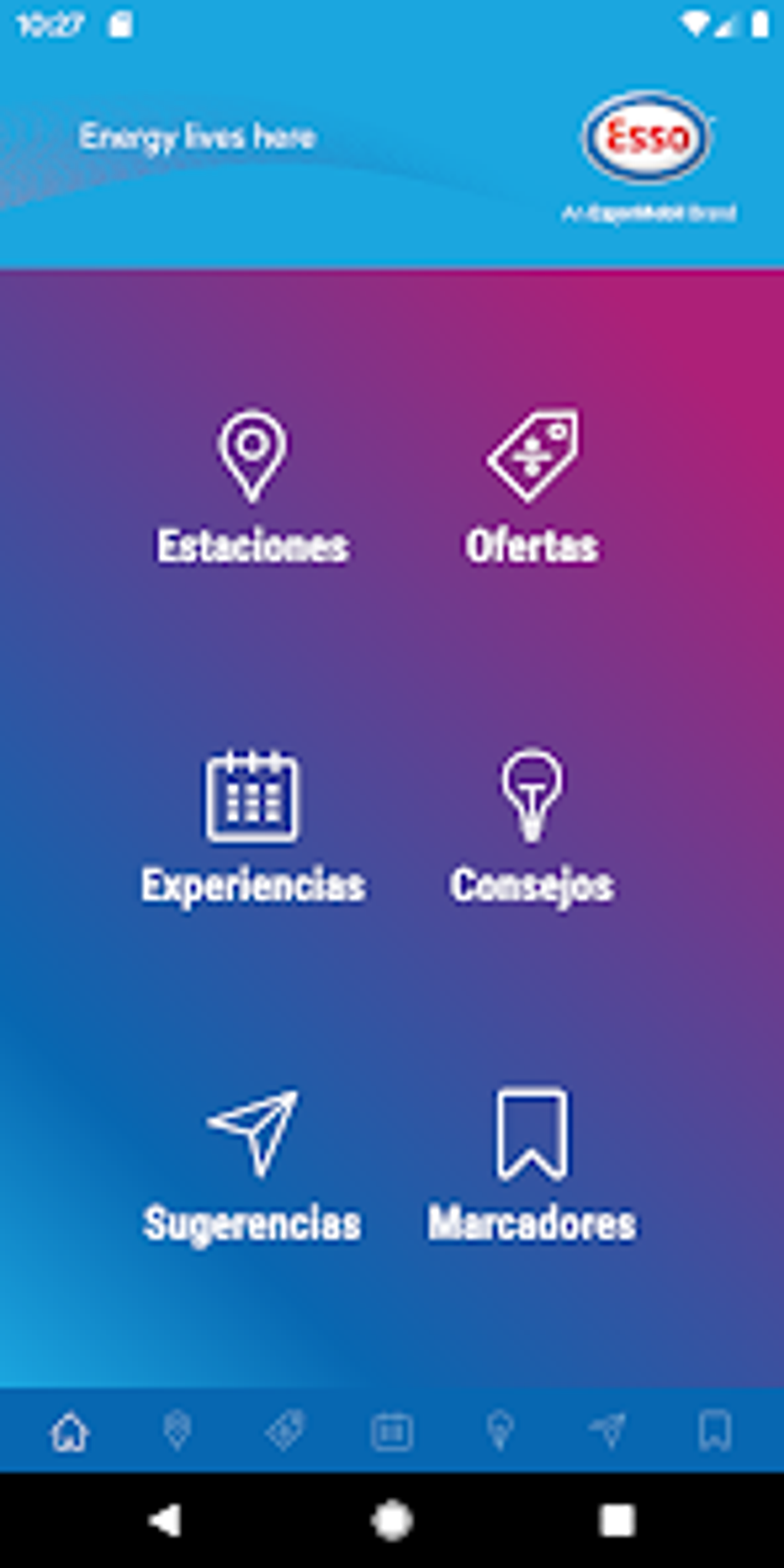Screen dimensions: 784x1568
Task: Switch to the lightbulb tab
Action: (500, 1431)
